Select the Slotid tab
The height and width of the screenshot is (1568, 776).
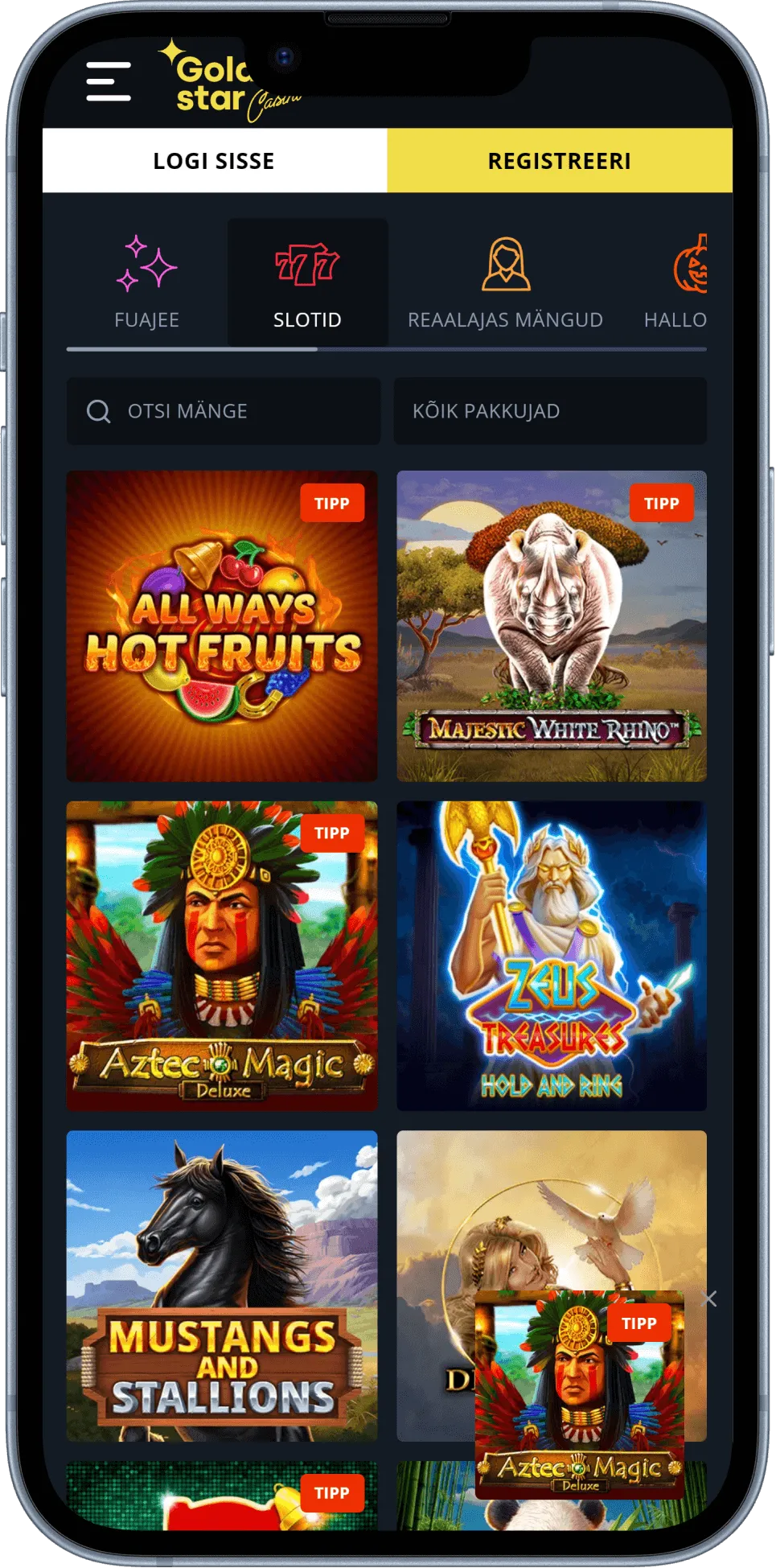(307, 283)
